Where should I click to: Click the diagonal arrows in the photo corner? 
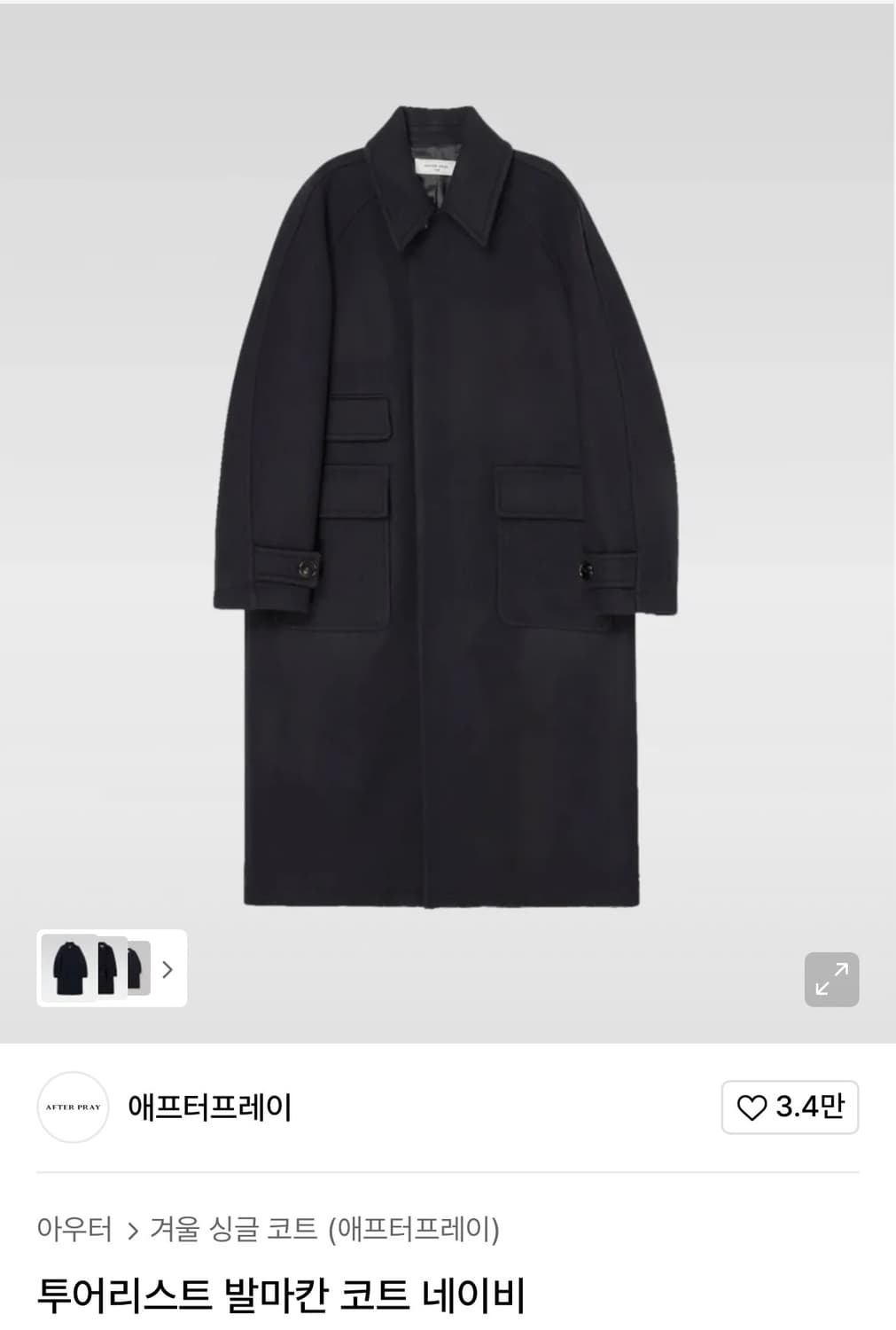coord(830,978)
